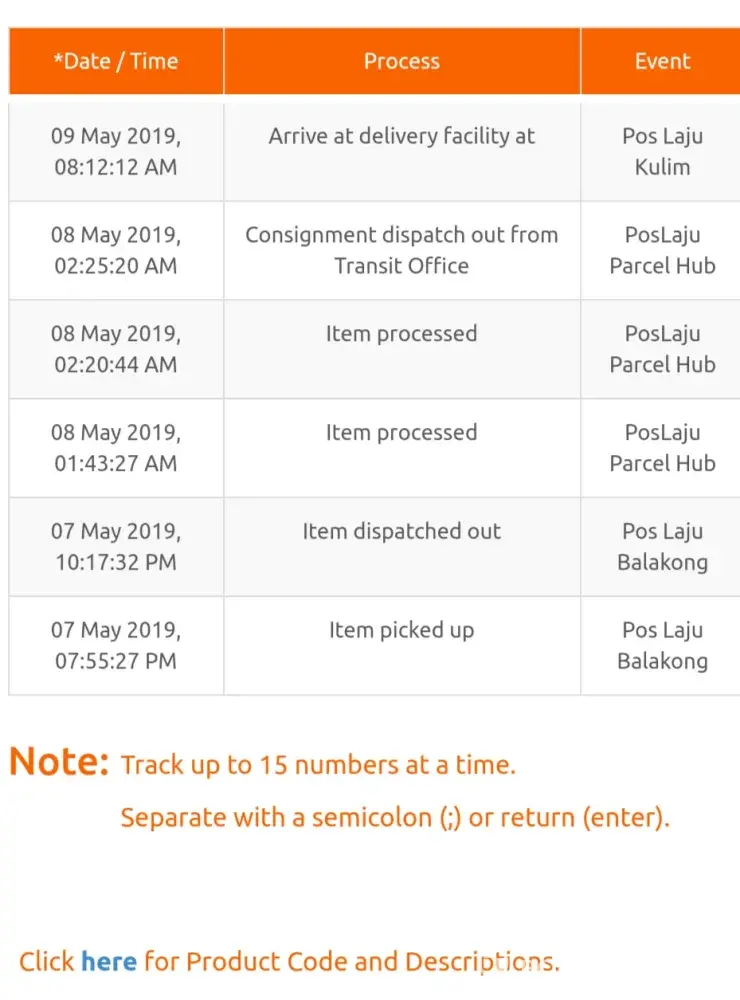
Task: Open the 'here' link for Product Codes
Action: [x=109, y=962]
